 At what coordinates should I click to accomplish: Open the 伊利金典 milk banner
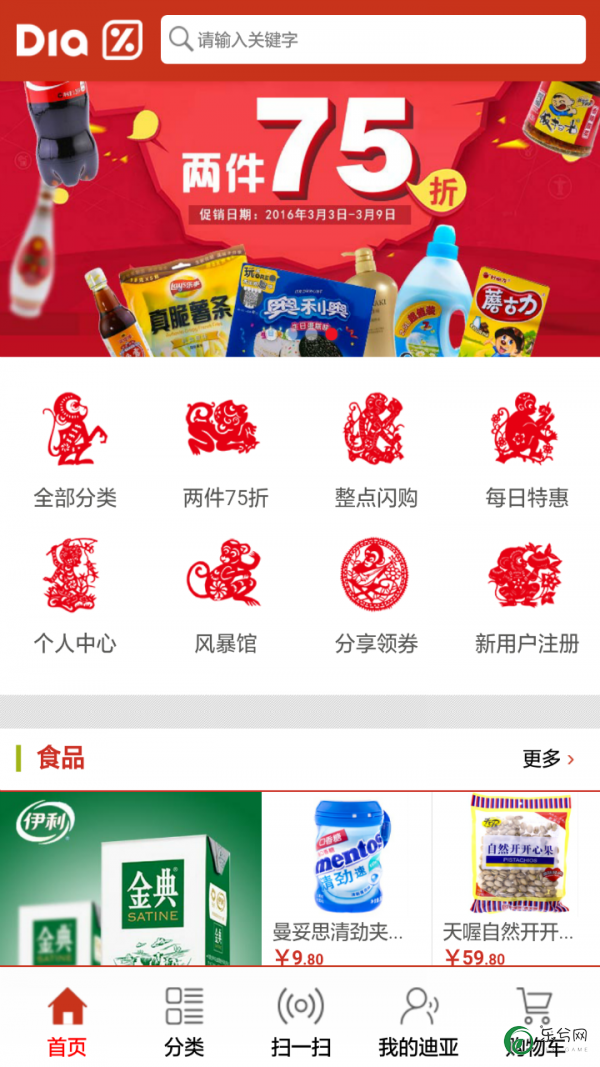point(131,879)
